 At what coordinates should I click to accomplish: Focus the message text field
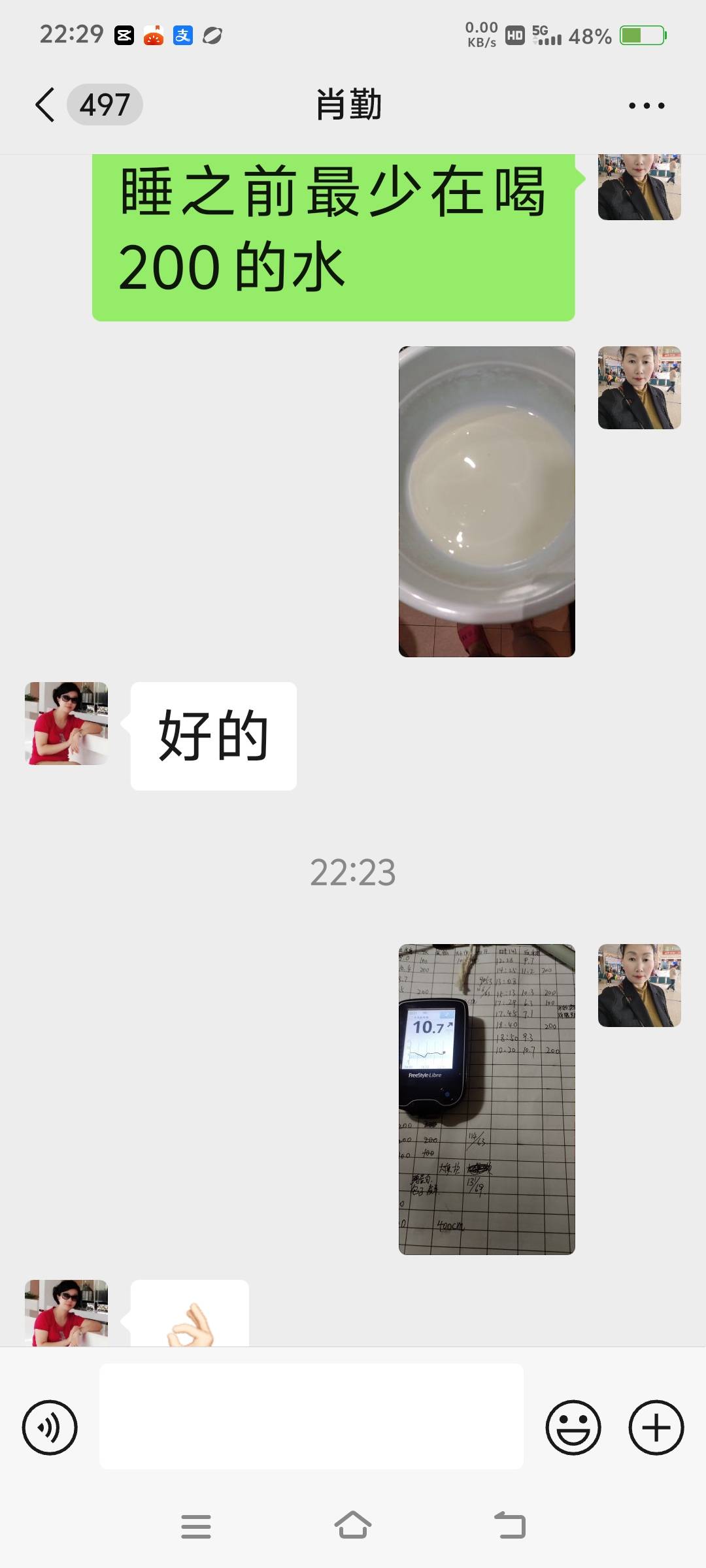[x=311, y=1416]
